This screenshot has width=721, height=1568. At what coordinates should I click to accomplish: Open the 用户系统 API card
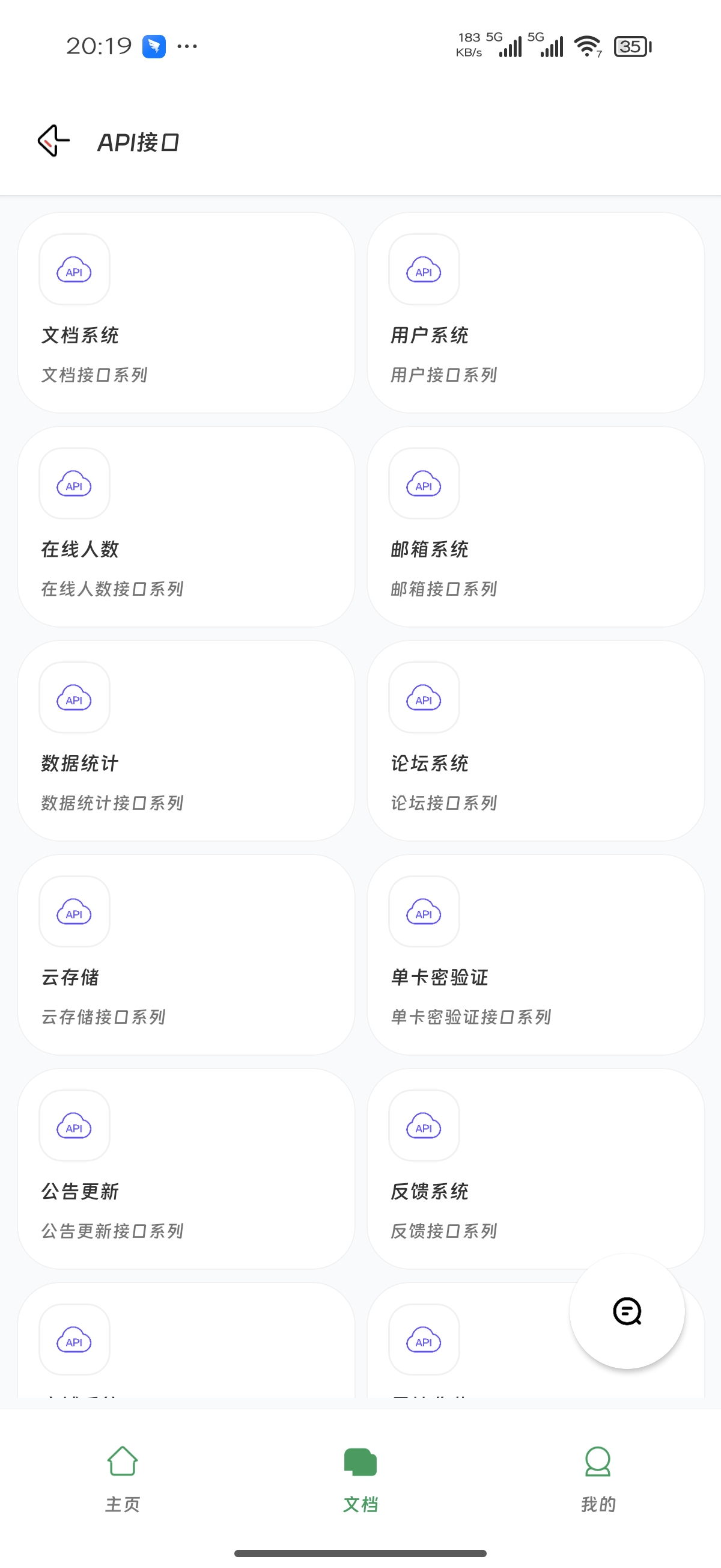535,313
